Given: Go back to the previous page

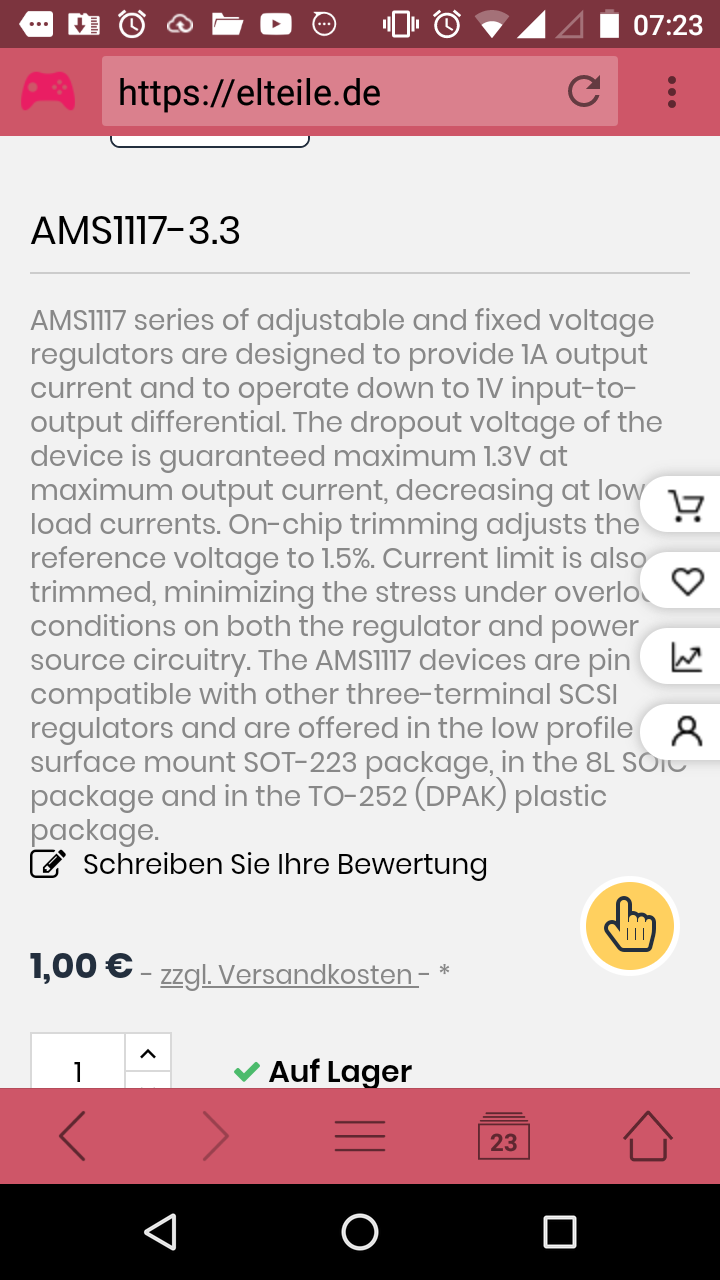Looking at the screenshot, I should (x=72, y=1137).
